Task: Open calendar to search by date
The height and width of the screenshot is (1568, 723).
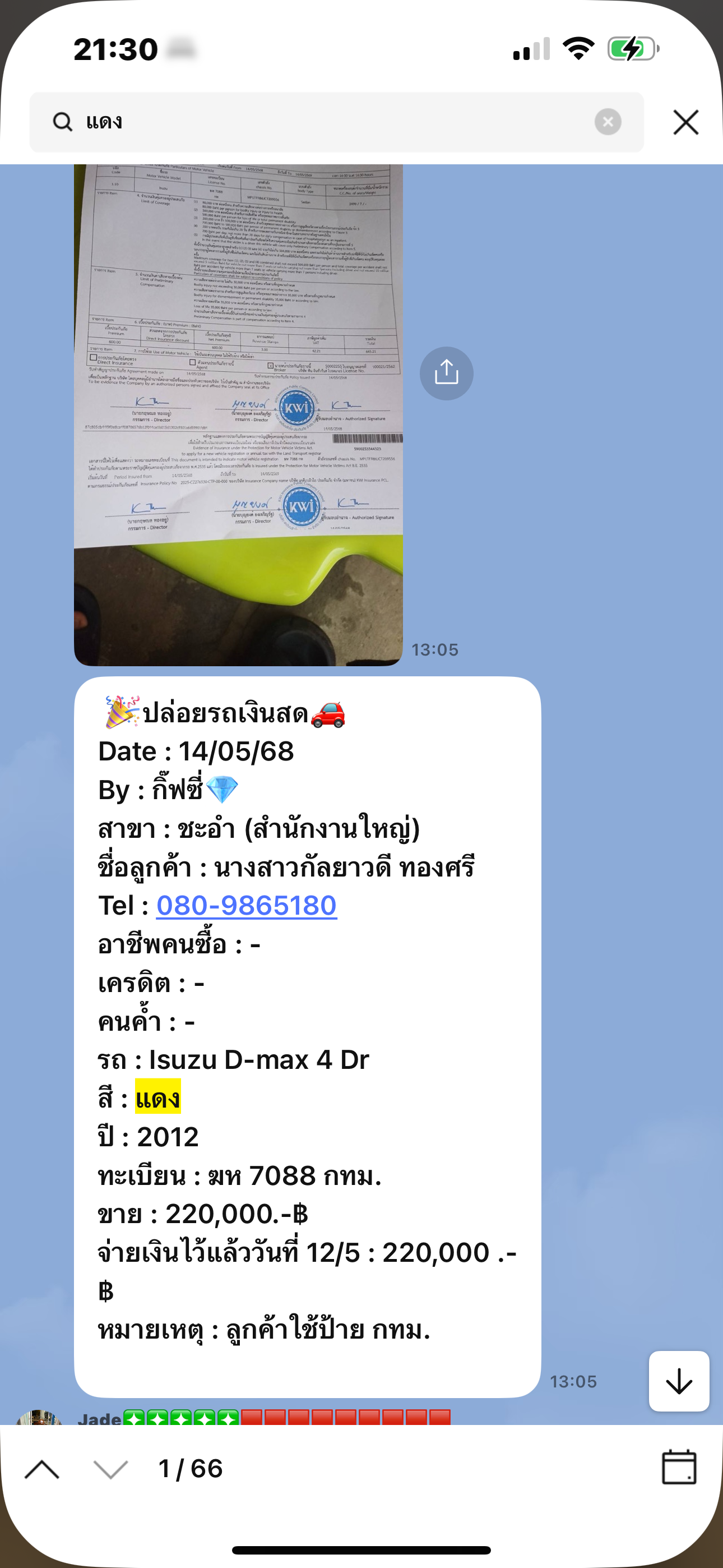Action: (679, 1468)
